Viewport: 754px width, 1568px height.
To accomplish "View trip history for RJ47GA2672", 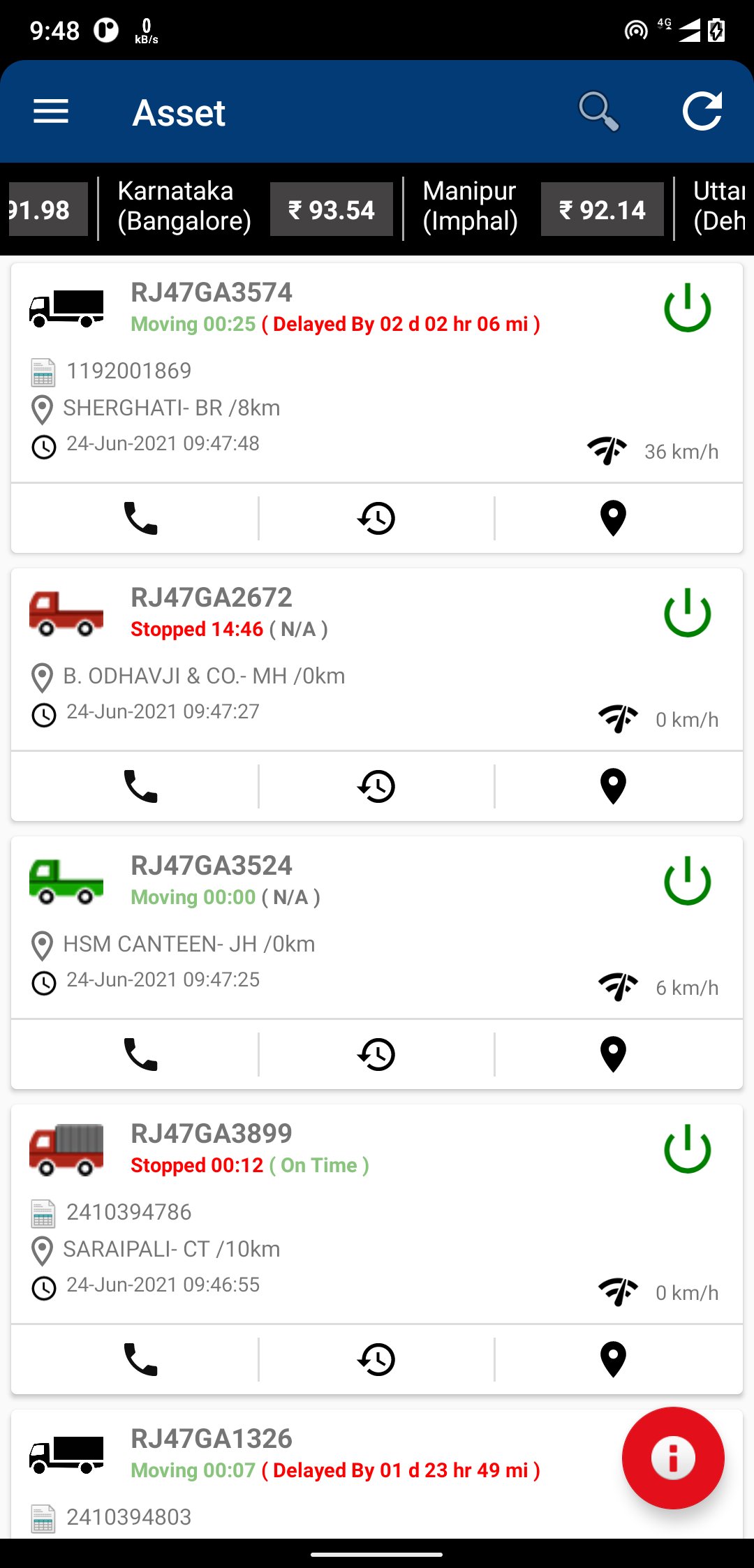I will (376, 787).
